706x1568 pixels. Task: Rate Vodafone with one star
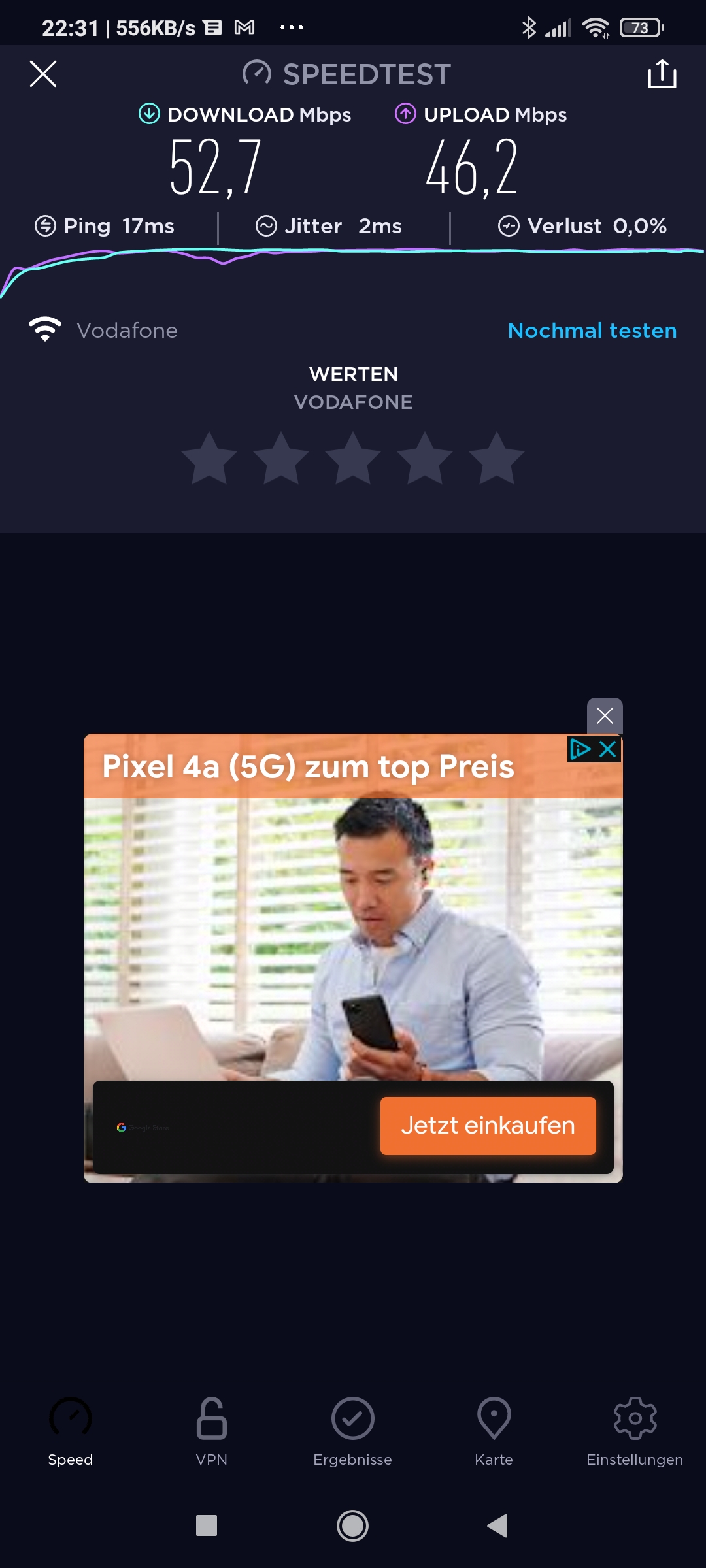pyautogui.click(x=209, y=459)
